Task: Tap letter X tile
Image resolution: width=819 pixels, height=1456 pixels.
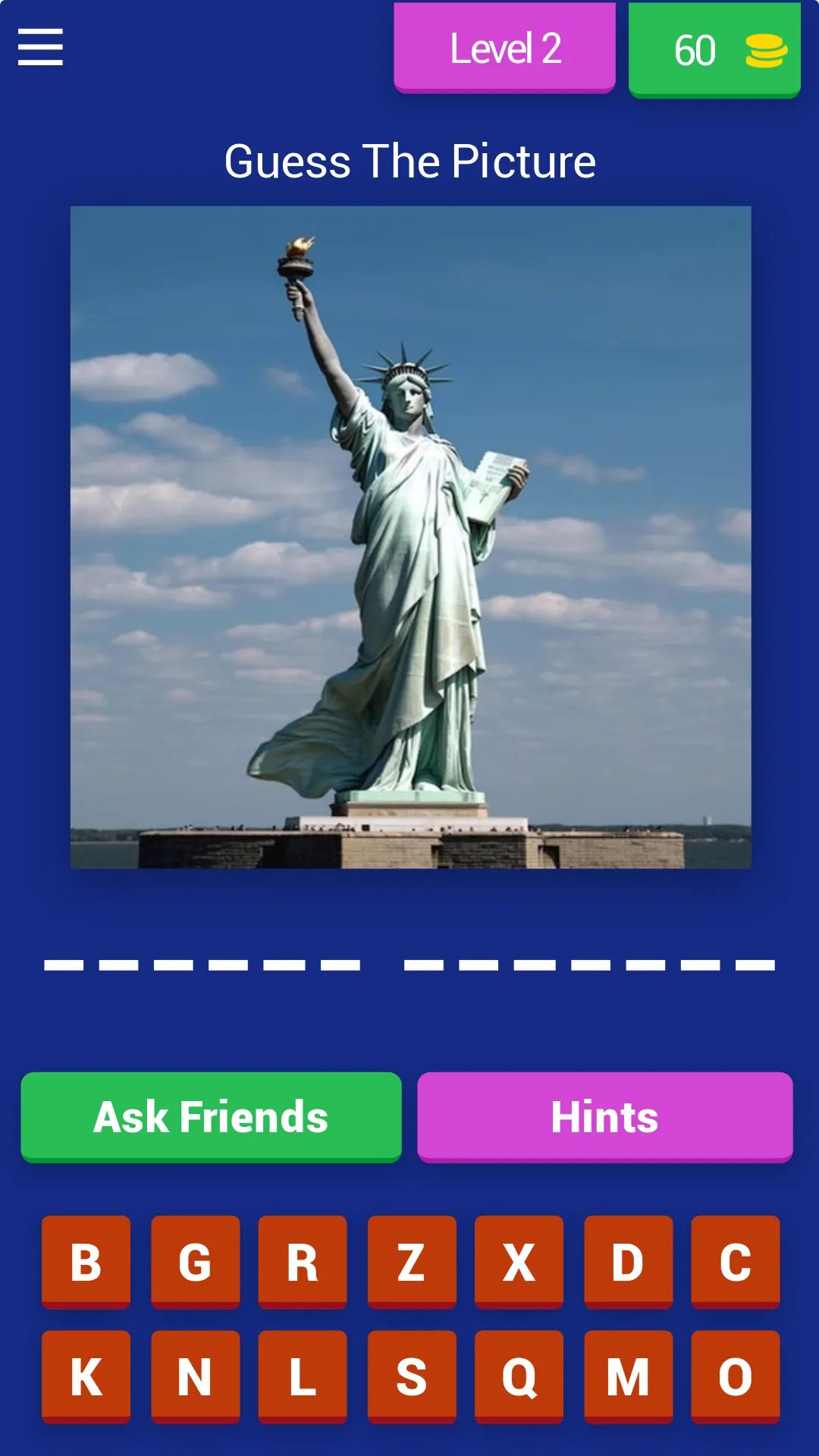Action: click(x=519, y=1262)
